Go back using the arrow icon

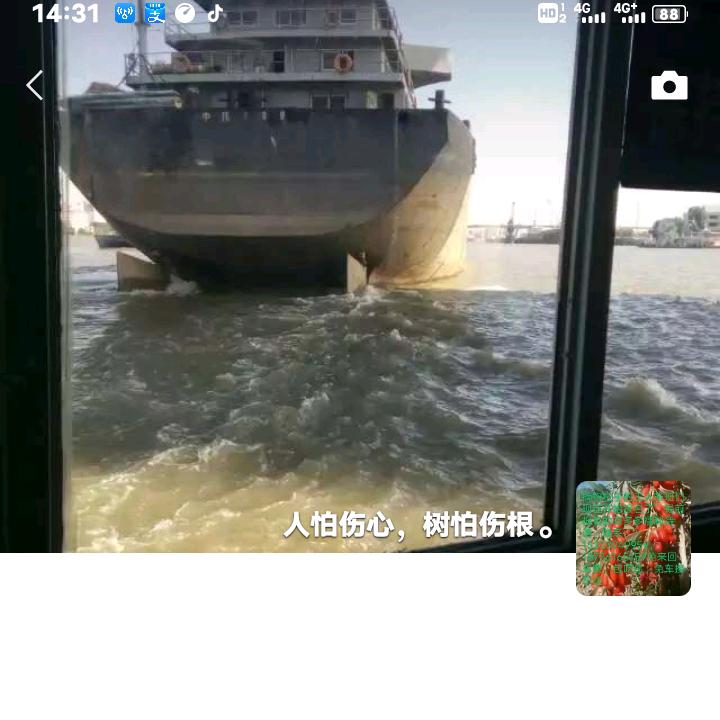[x=35, y=85]
